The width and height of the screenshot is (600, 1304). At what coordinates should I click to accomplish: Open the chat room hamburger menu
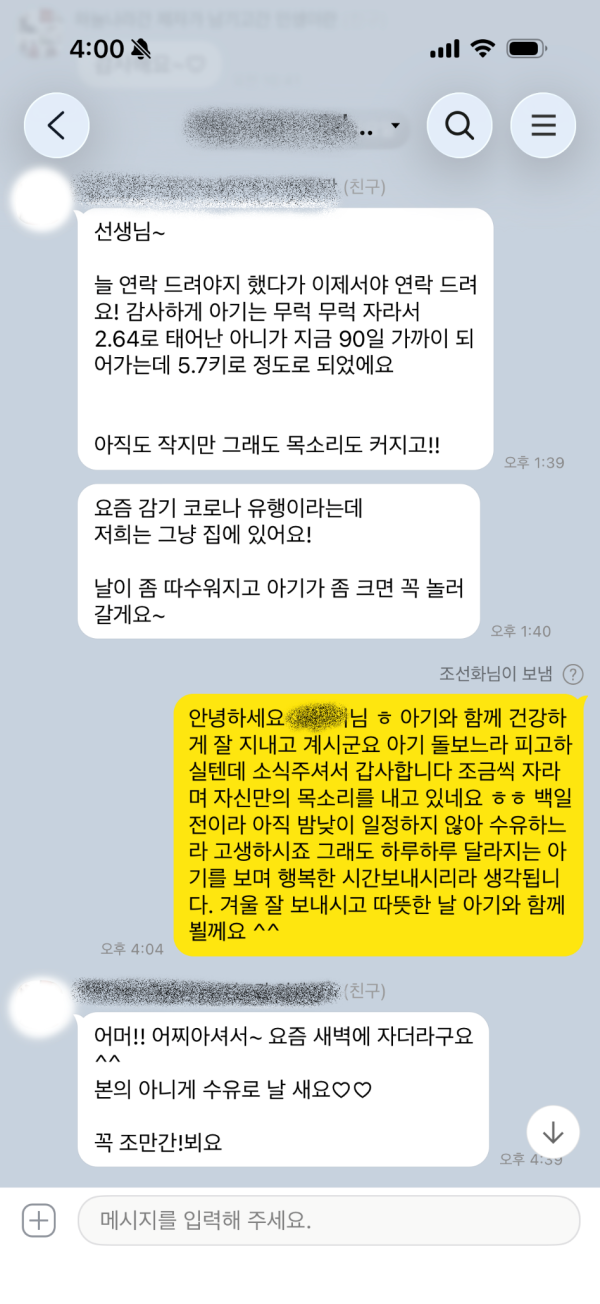click(543, 125)
